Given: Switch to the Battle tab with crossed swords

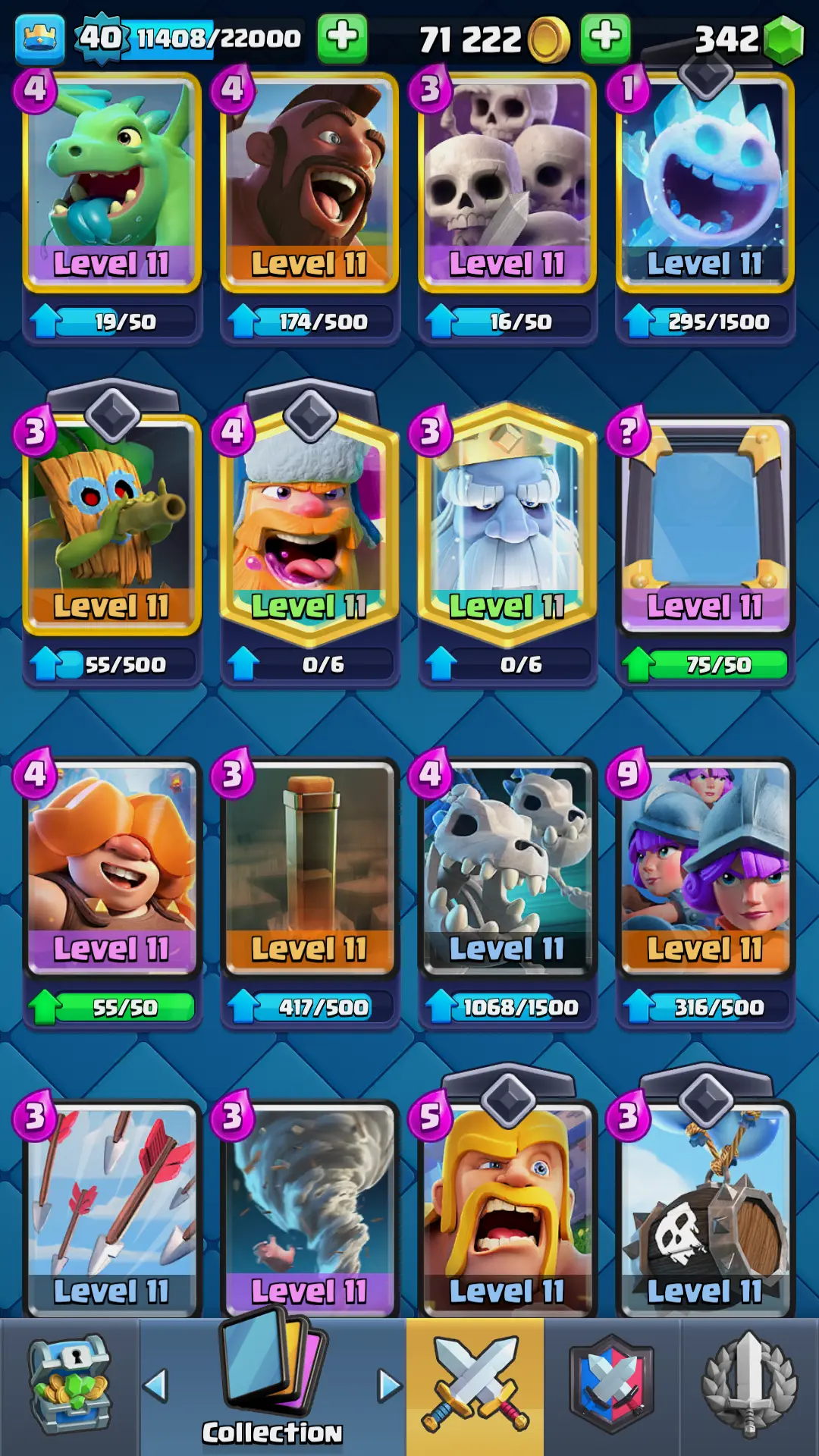Looking at the screenshot, I should click(x=475, y=1386).
